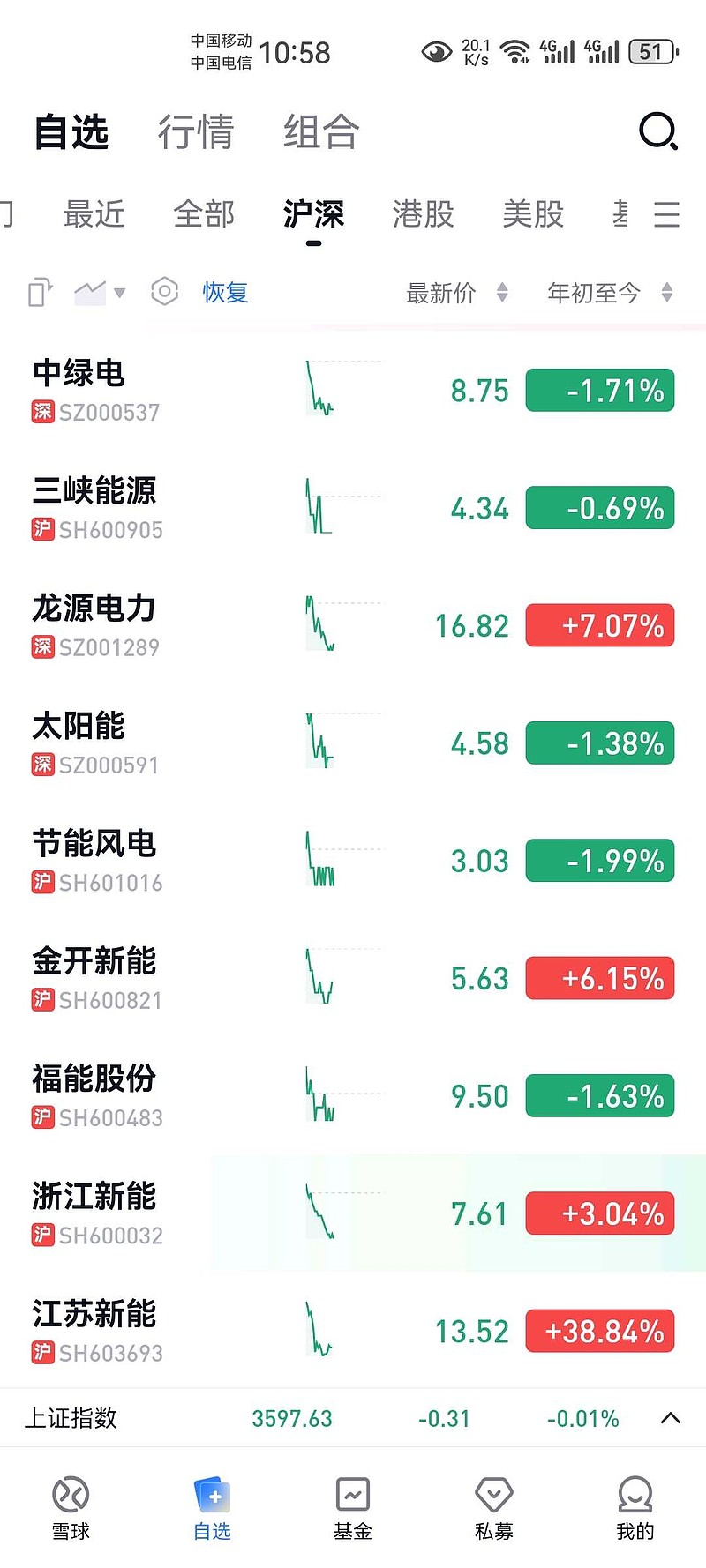Expand the 上证指数 index bar
The height and width of the screenshot is (1568, 706).
(670, 1418)
